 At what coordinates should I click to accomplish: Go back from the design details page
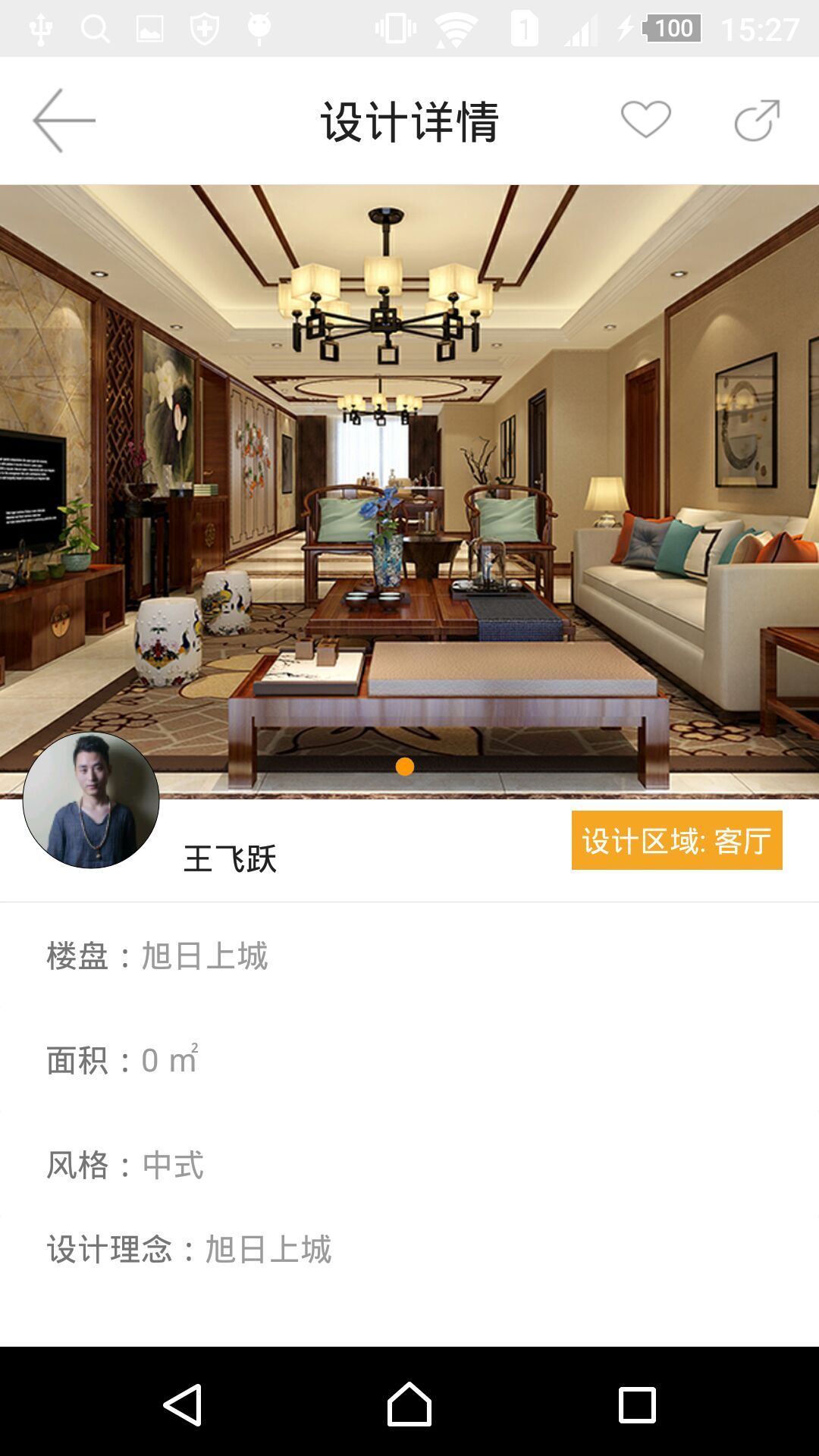[64, 121]
